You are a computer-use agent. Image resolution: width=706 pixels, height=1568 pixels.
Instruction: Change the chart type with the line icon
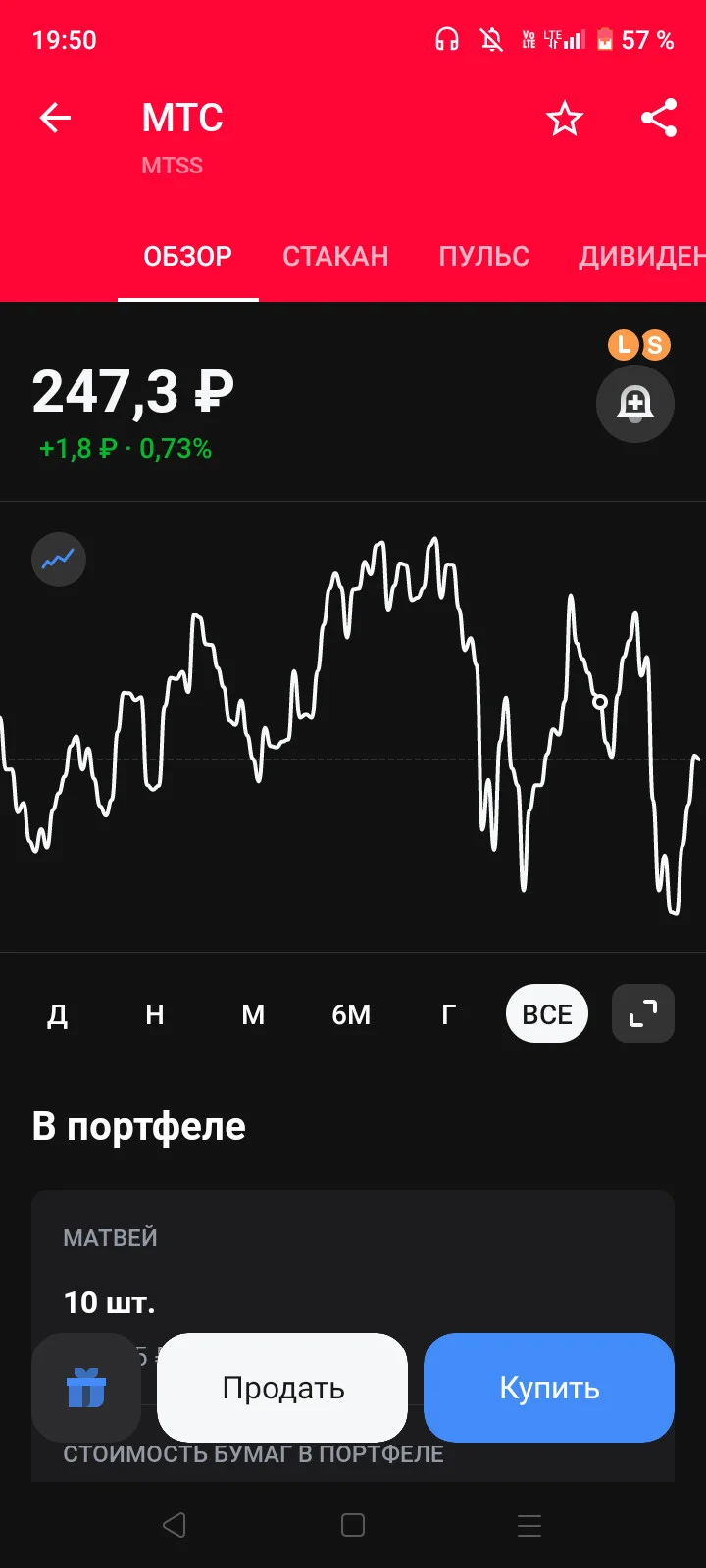pyautogui.click(x=59, y=560)
